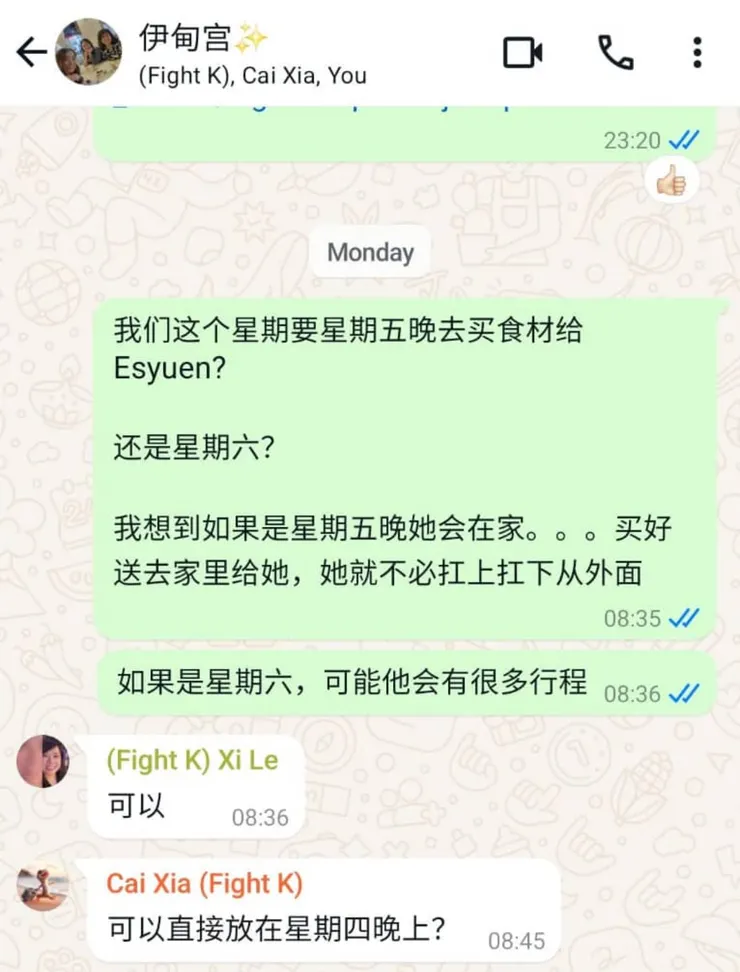Select the Monday date divider

click(x=370, y=252)
